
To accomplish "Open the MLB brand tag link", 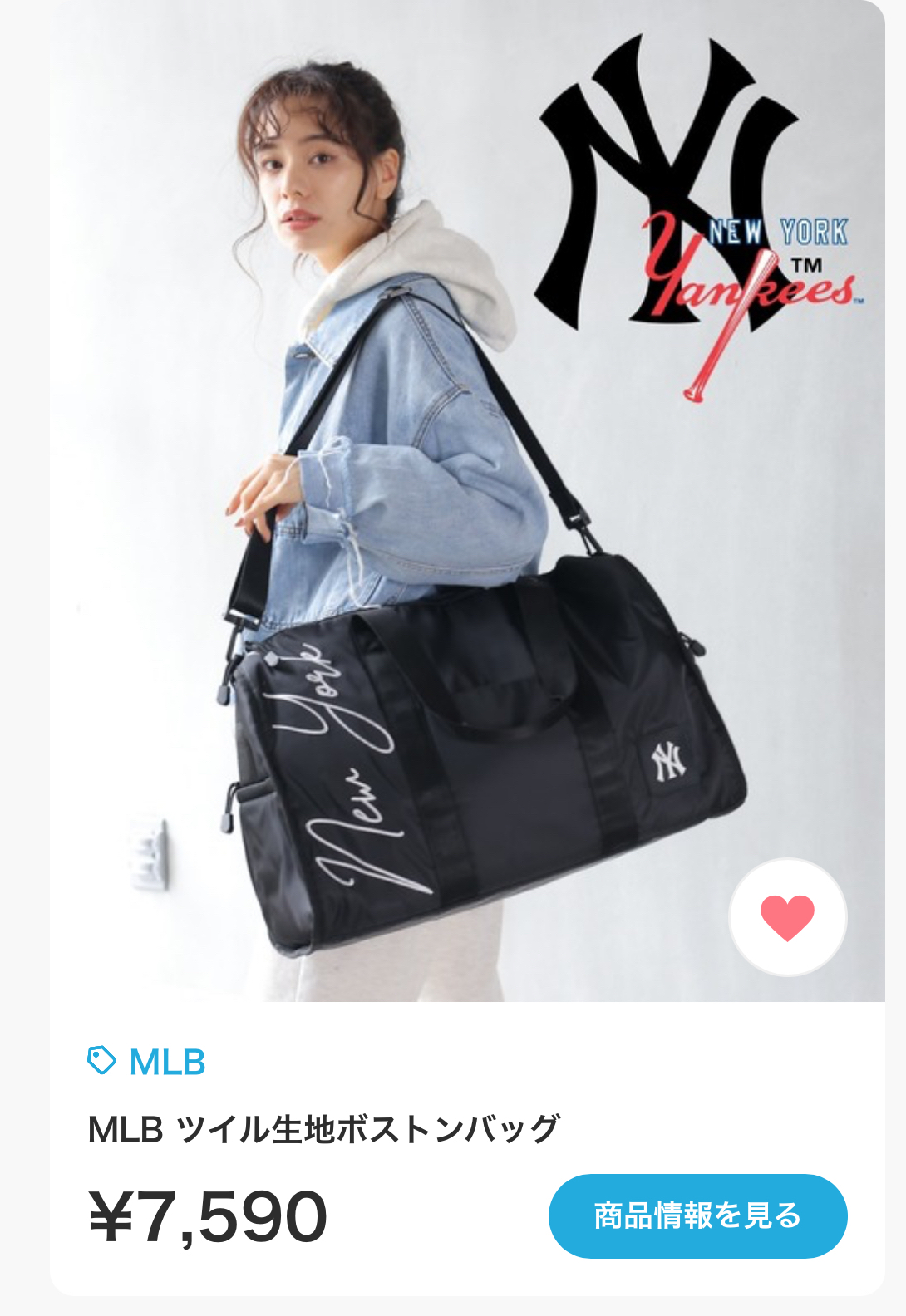I will (x=148, y=1062).
